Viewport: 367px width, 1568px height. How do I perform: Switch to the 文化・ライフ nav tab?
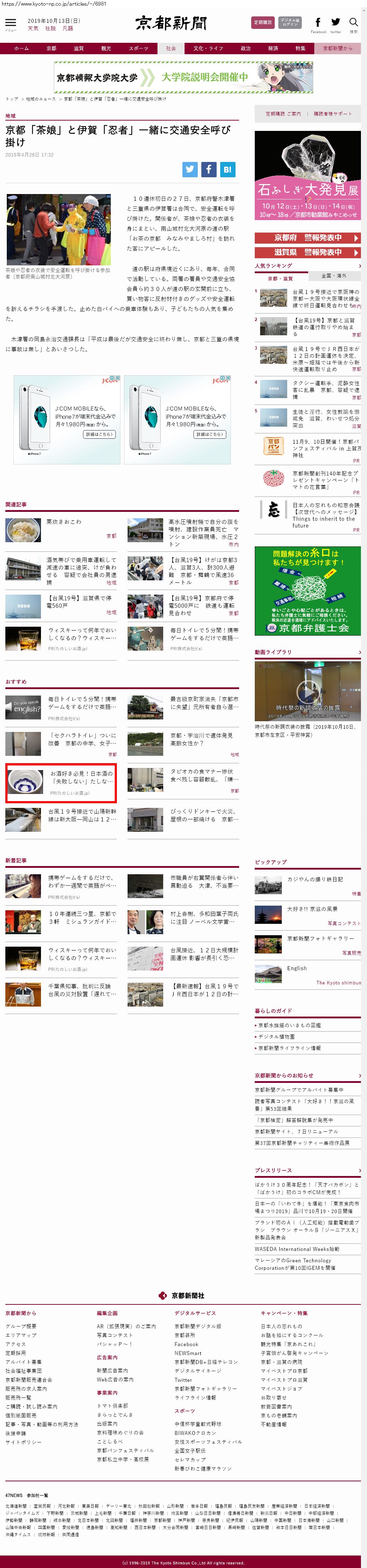tap(208, 49)
